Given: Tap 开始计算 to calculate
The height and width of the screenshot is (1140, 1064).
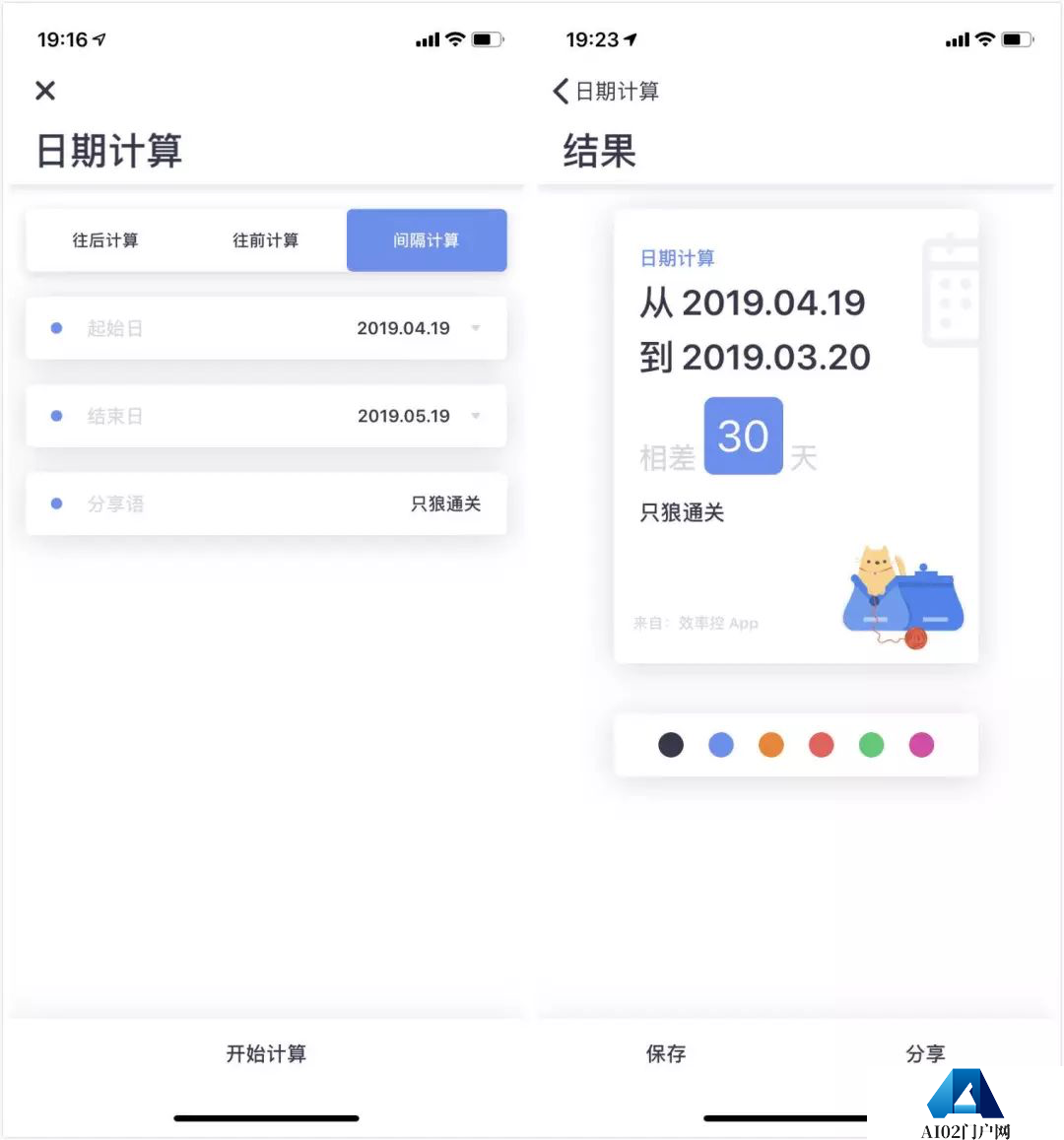Looking at the screenshot, I should point(266,1053).
